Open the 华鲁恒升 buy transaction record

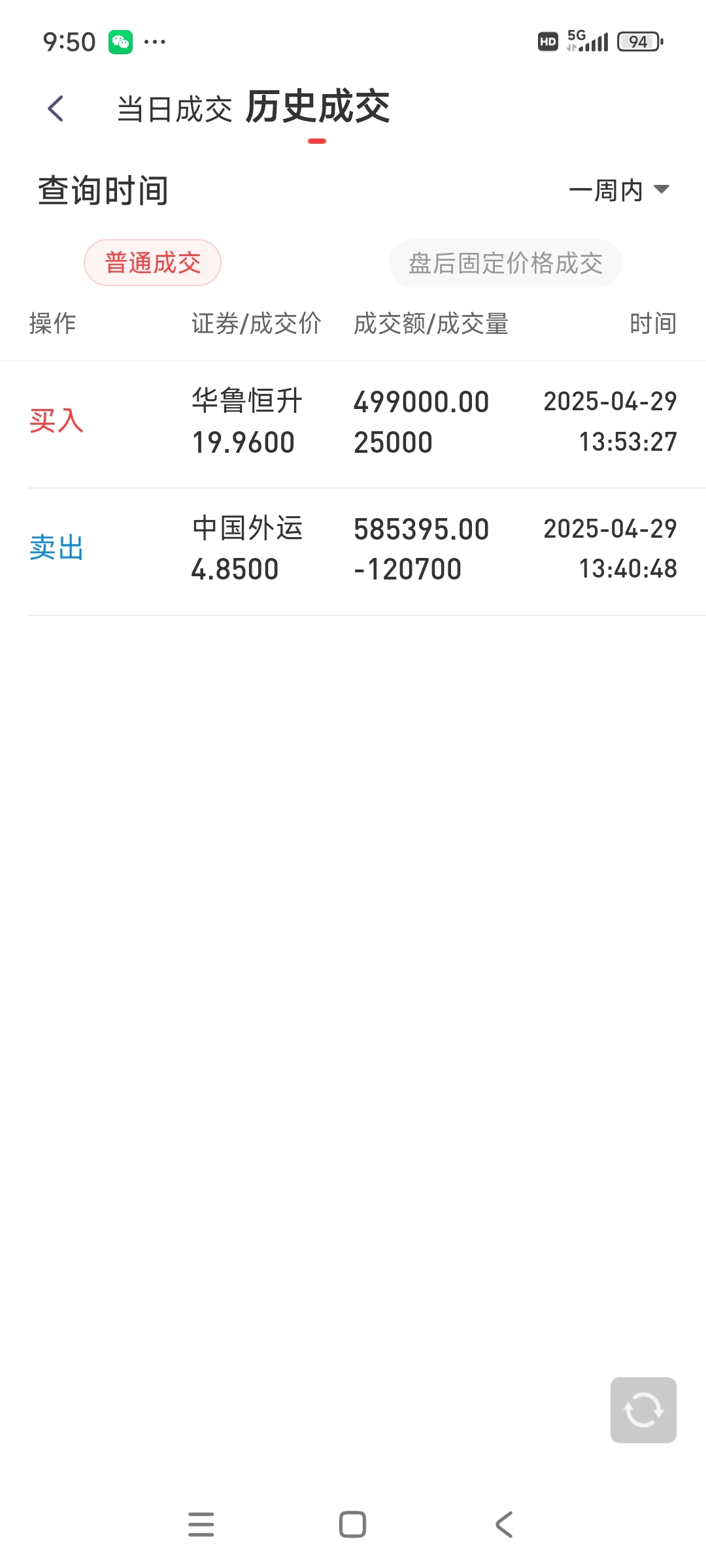(x=353, y=423)
